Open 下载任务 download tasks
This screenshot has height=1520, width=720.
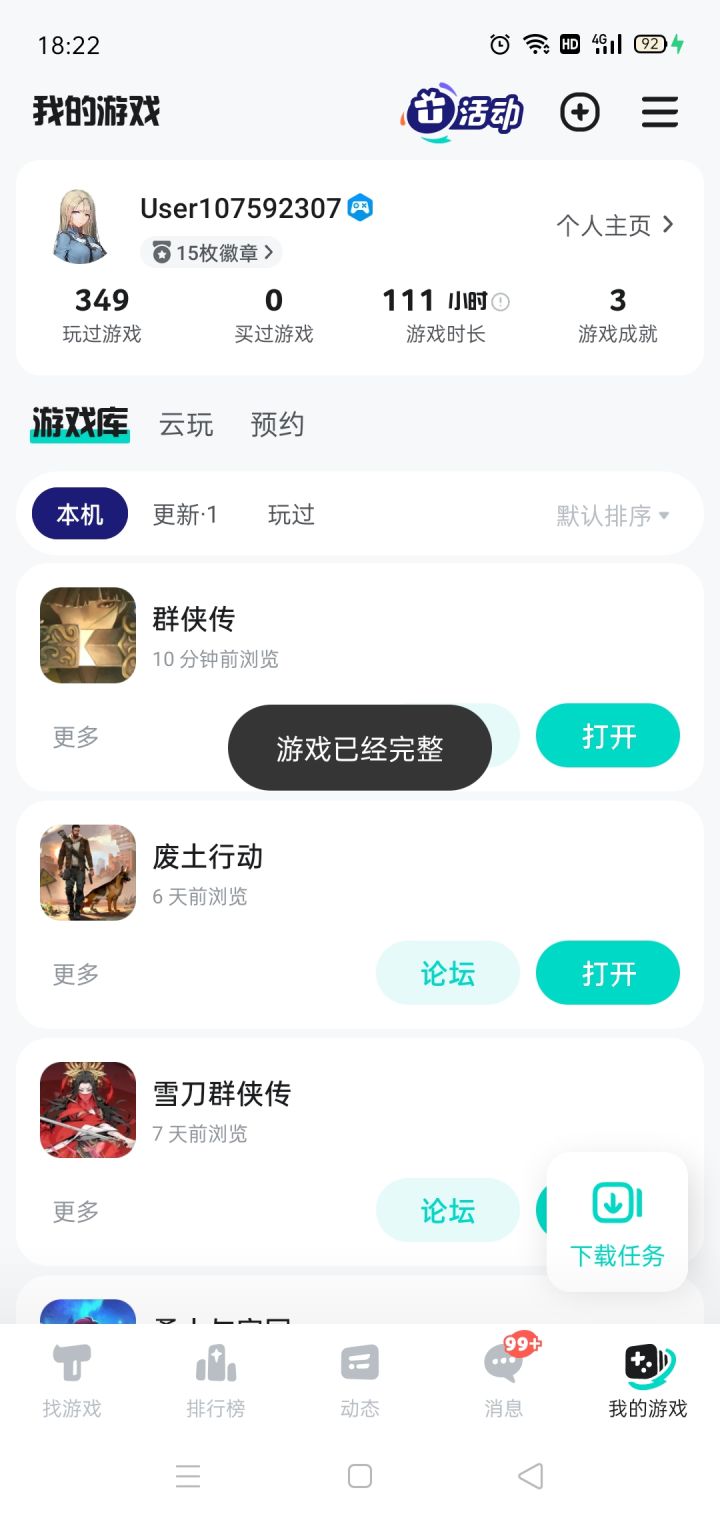pyautogui.click(x=617, y=1222)
